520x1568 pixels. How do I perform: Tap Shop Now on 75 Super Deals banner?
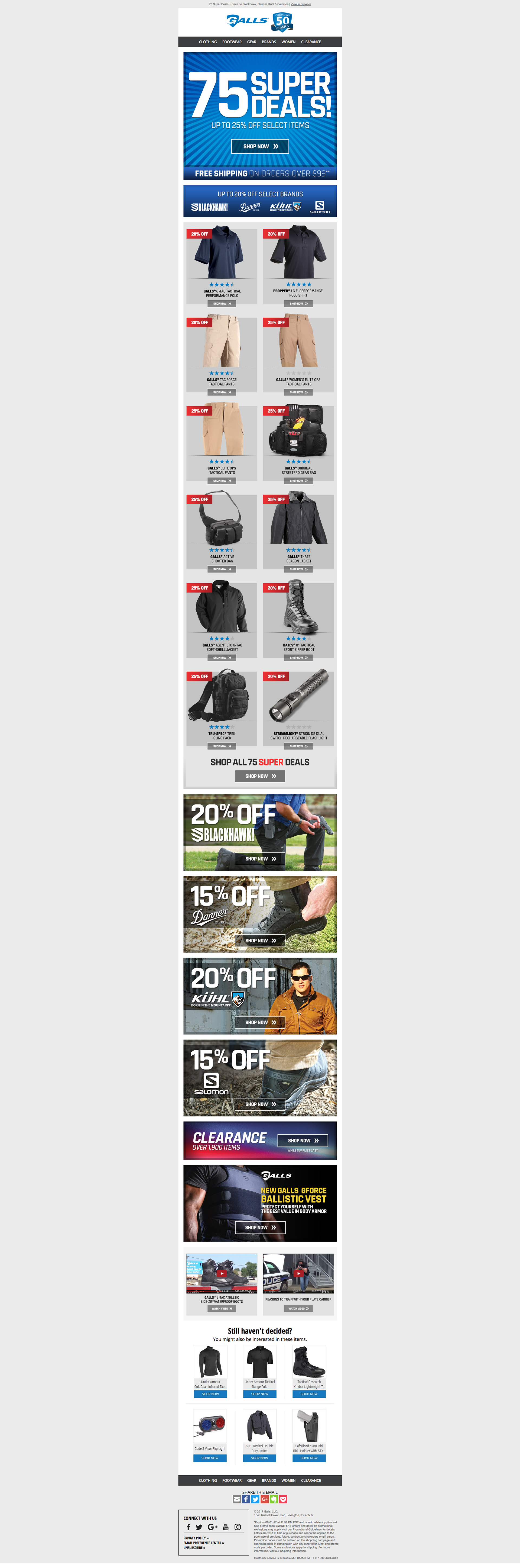(x=260, y=146)
